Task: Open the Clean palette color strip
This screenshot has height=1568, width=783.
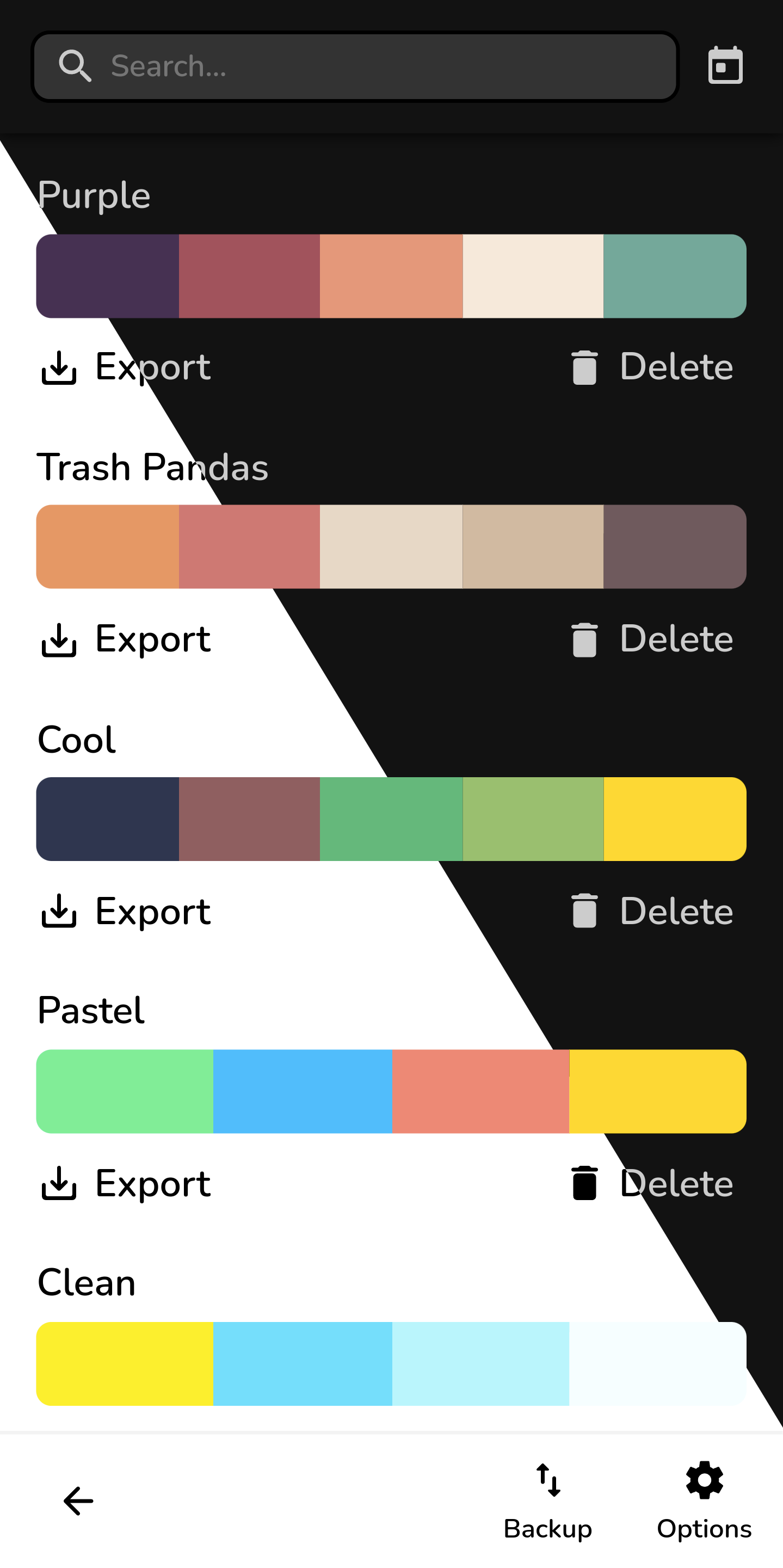Action: [x=391, y=1363]
